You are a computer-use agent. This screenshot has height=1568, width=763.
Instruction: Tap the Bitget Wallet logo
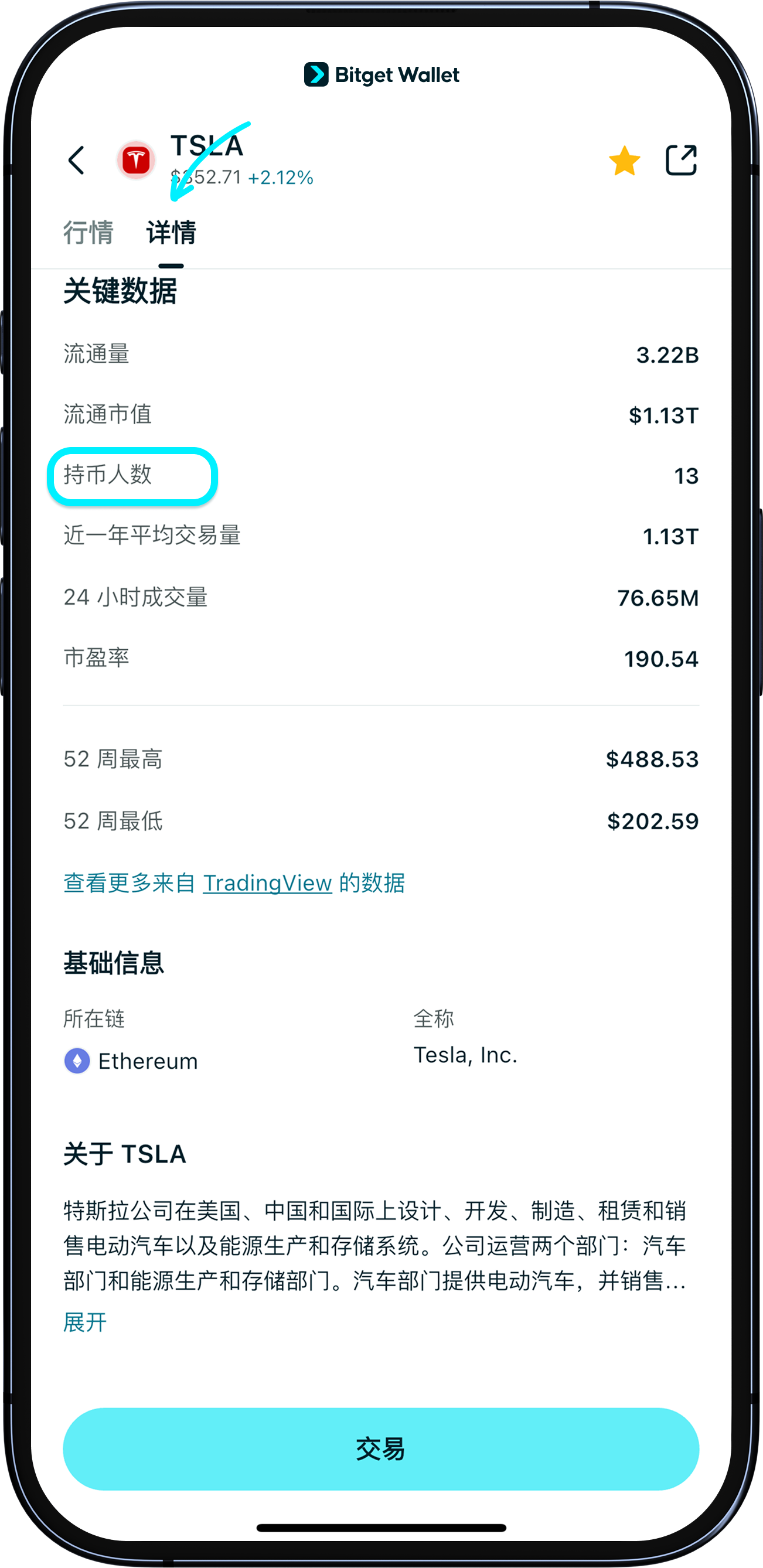380,74
